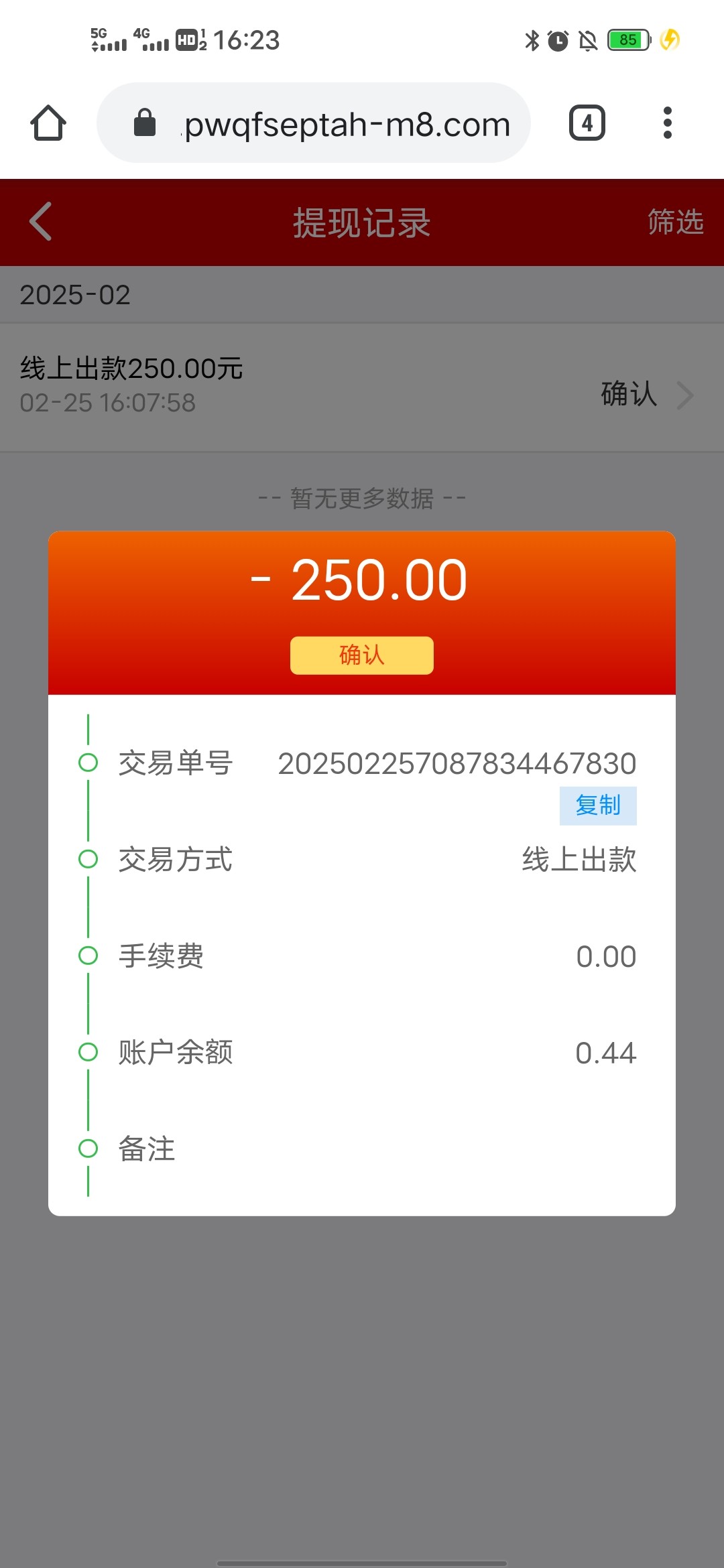Open the 线上出款250.00元 withdrawal record

coord(362,388)
